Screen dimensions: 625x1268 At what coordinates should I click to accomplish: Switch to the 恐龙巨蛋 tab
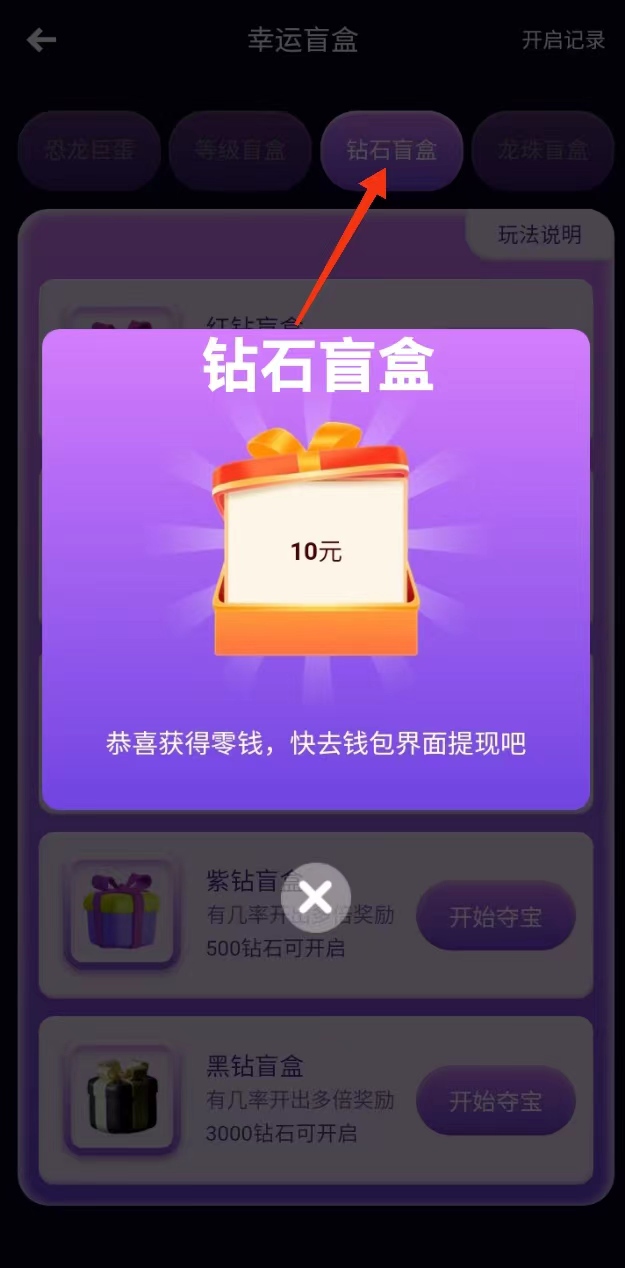(x=89, y=151)
